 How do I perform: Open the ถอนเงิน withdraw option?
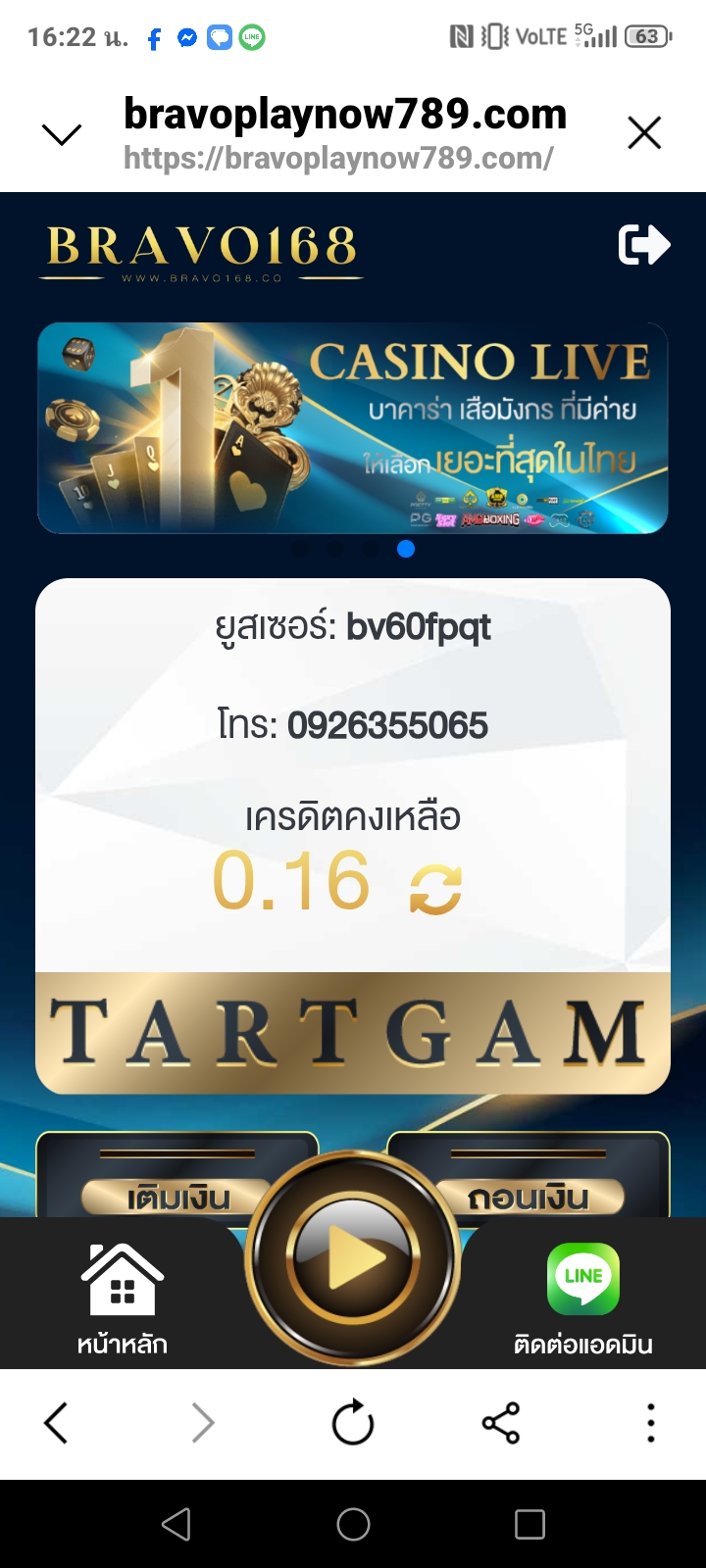coord(529,1197)
